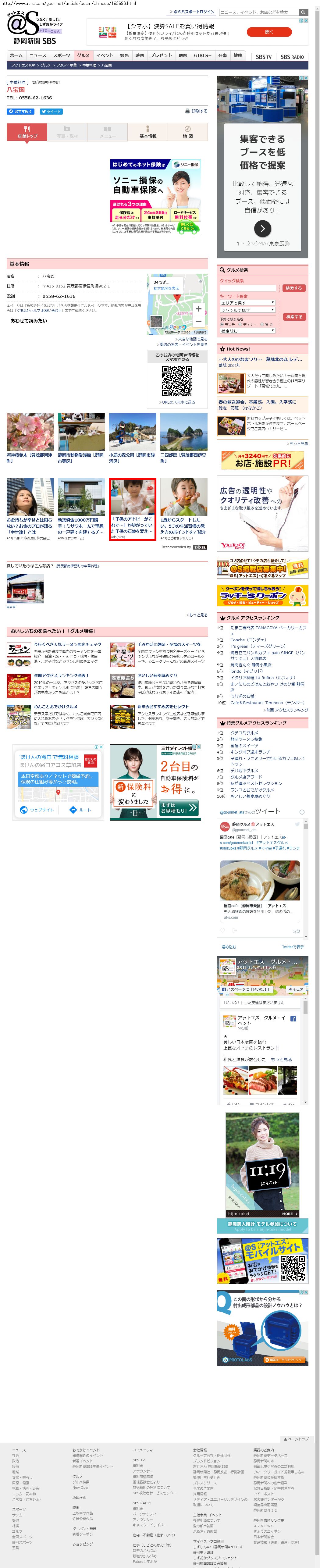Tap the site search magnifier icon
Image resolution: width=320 pixels, height=1568 pixels.
[303, 12]
